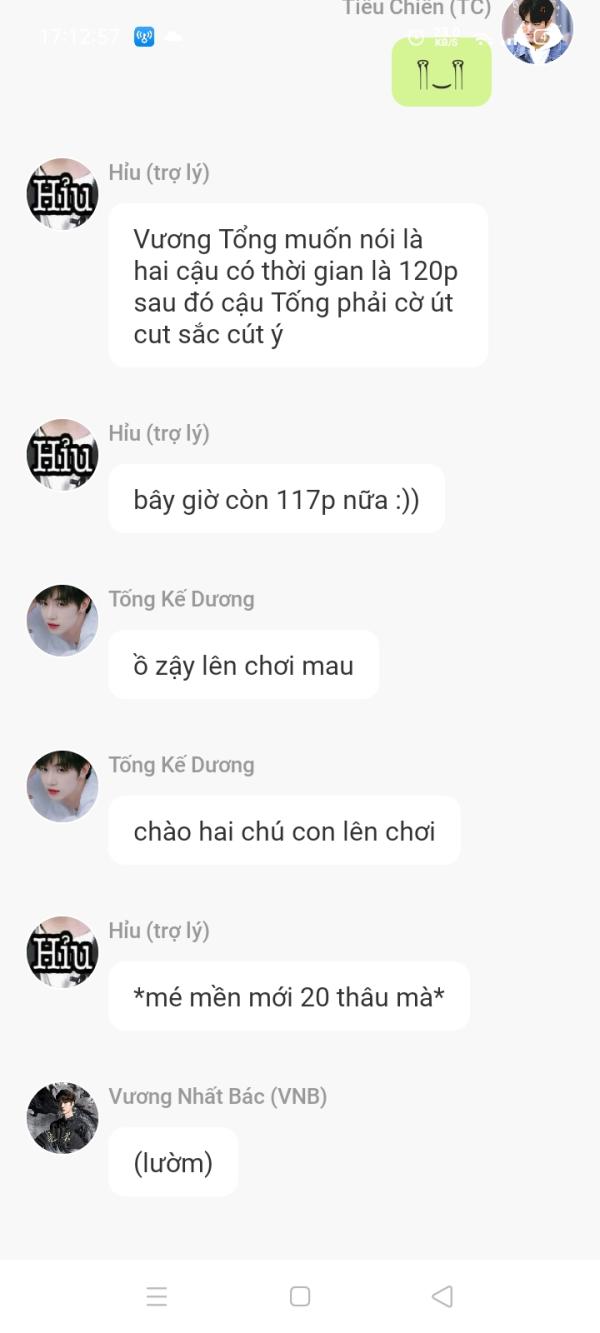View Tống Kế Dương's avatar beside 'ồ zậy lên chơi mau'

coord(62,621)
